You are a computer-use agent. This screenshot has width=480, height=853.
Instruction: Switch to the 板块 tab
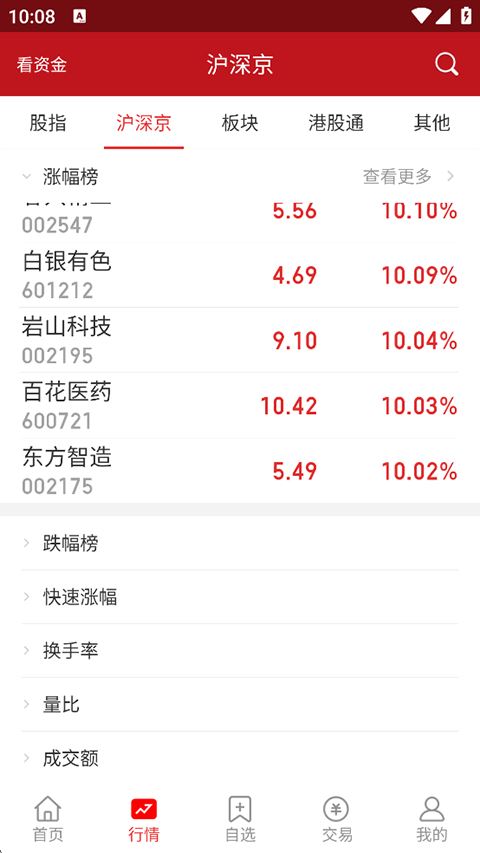[240, 123]
